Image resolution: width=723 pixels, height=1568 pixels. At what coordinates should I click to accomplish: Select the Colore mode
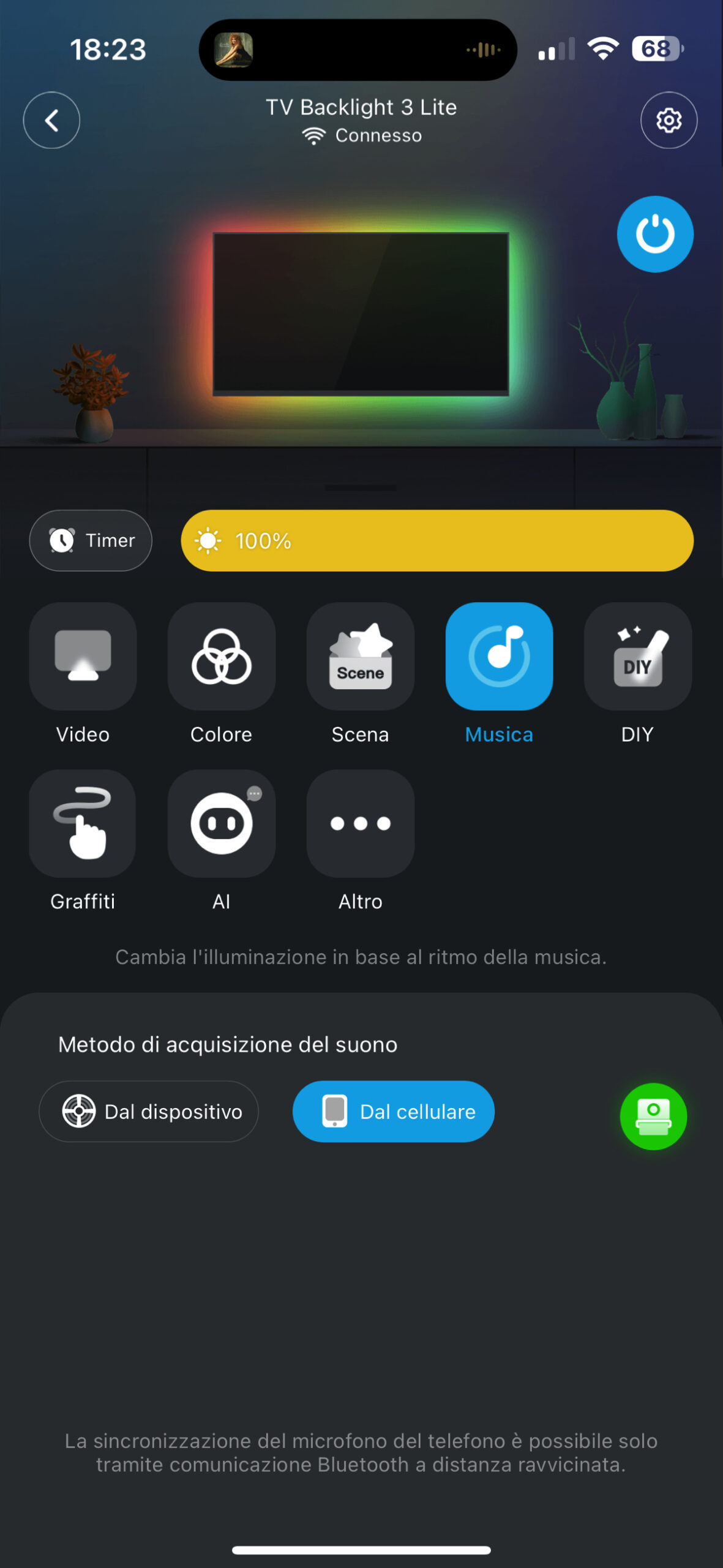221,657
